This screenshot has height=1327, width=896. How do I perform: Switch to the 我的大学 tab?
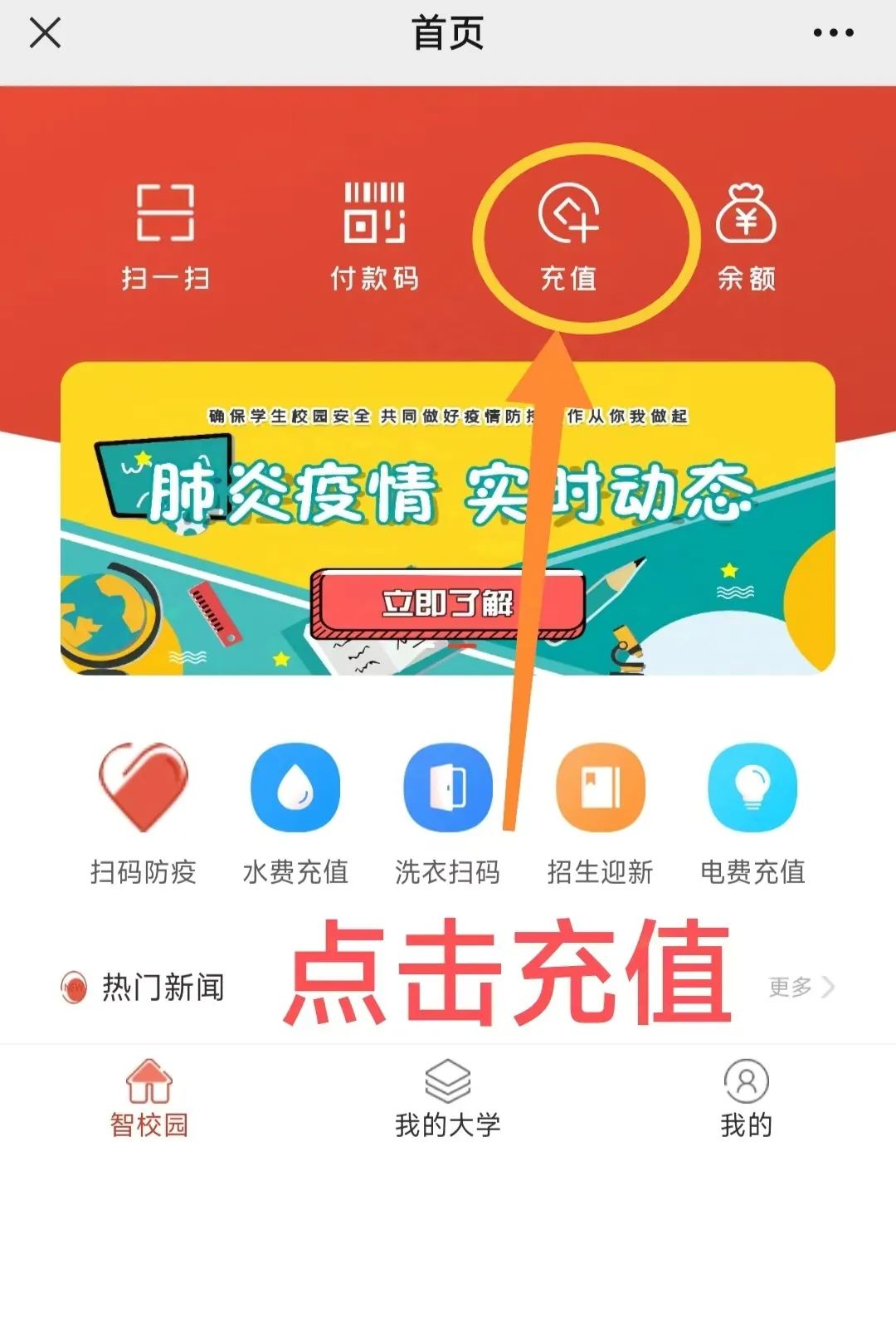tap(448, 1099)
